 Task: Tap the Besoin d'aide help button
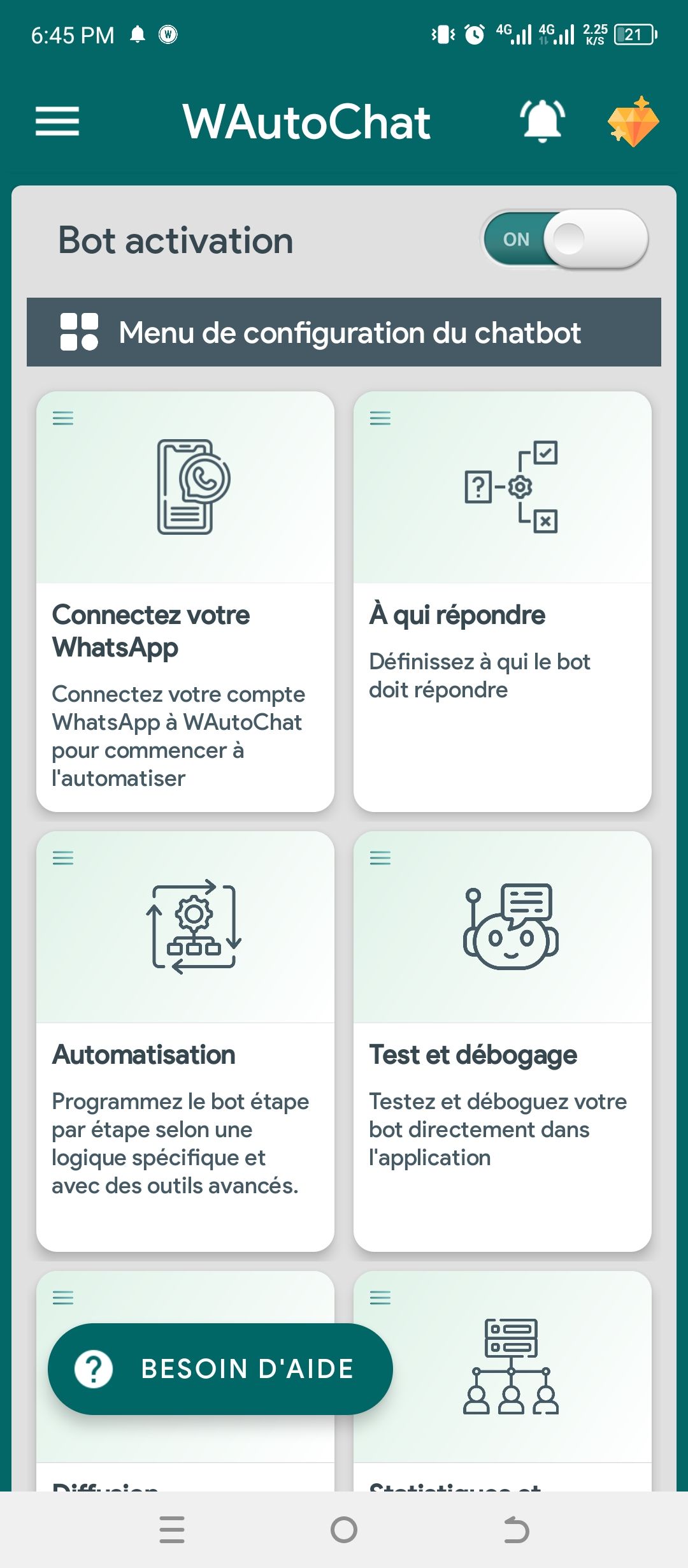point(220,1368)
